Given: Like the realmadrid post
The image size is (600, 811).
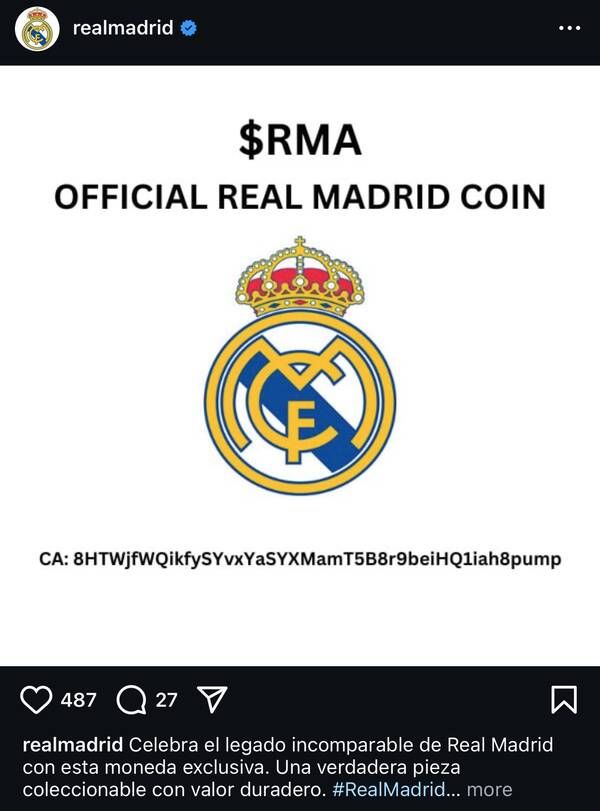Looking at the screenshot, I should (37, 700).
